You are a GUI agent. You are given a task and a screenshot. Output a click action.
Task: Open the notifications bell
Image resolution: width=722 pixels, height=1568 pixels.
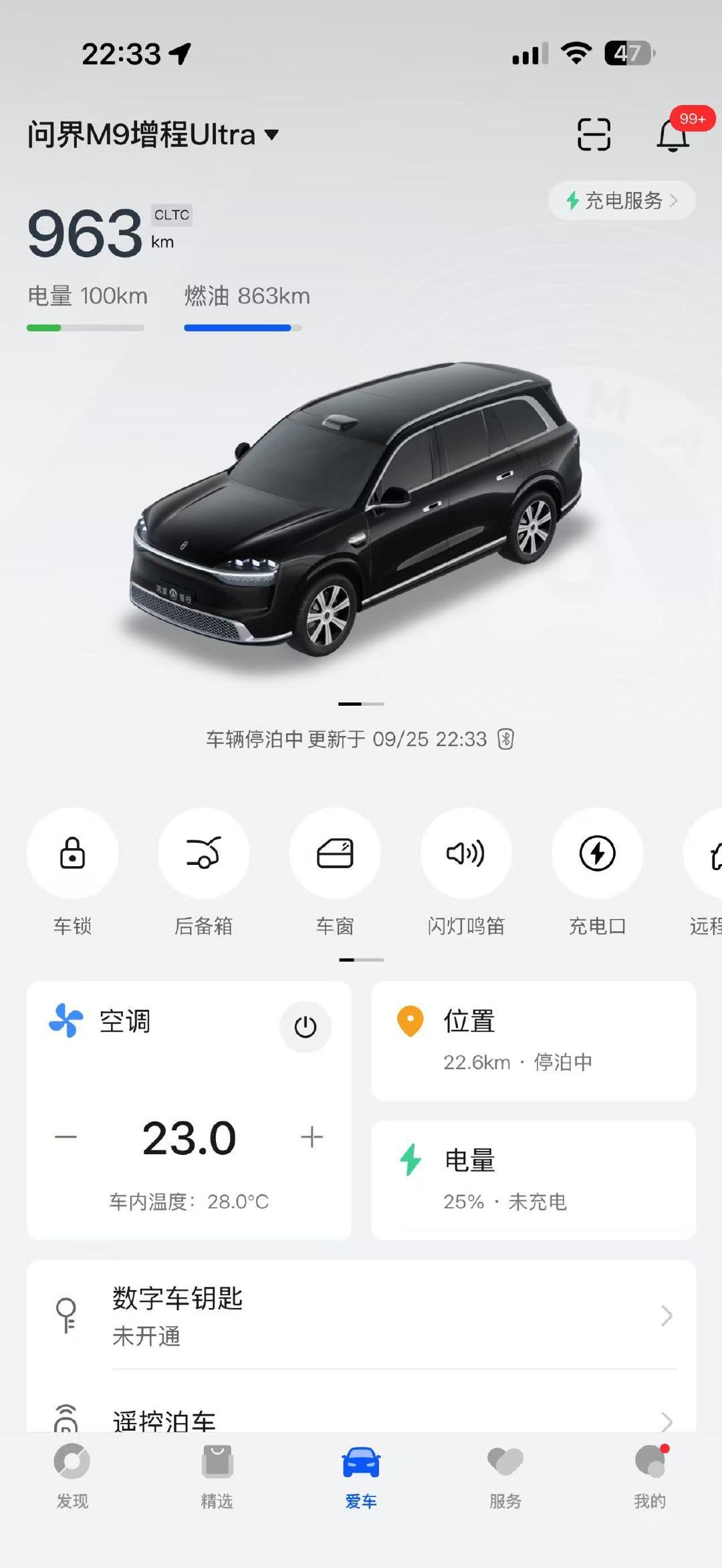[x=673, y=135]
